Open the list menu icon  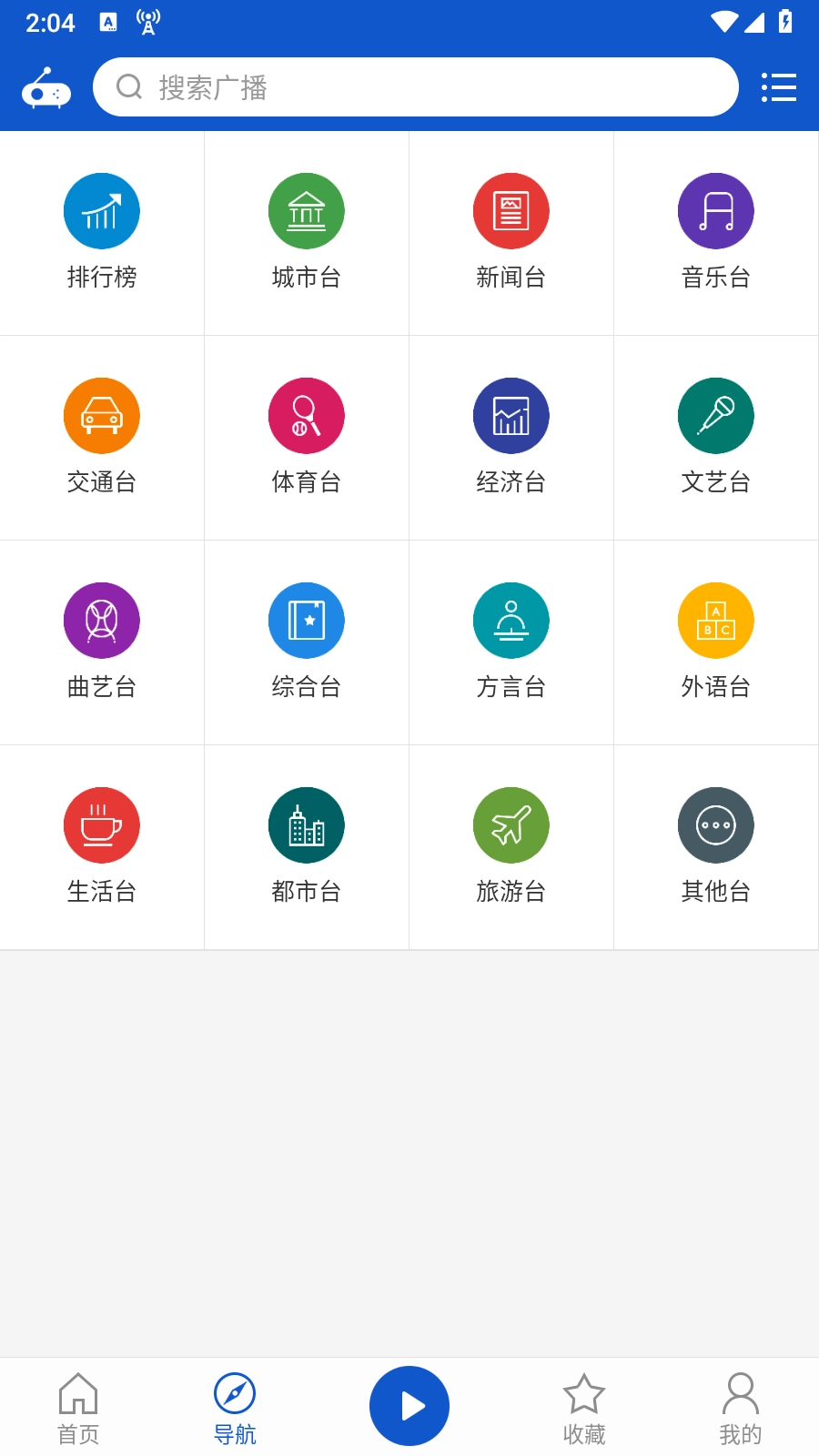(778, 87)
